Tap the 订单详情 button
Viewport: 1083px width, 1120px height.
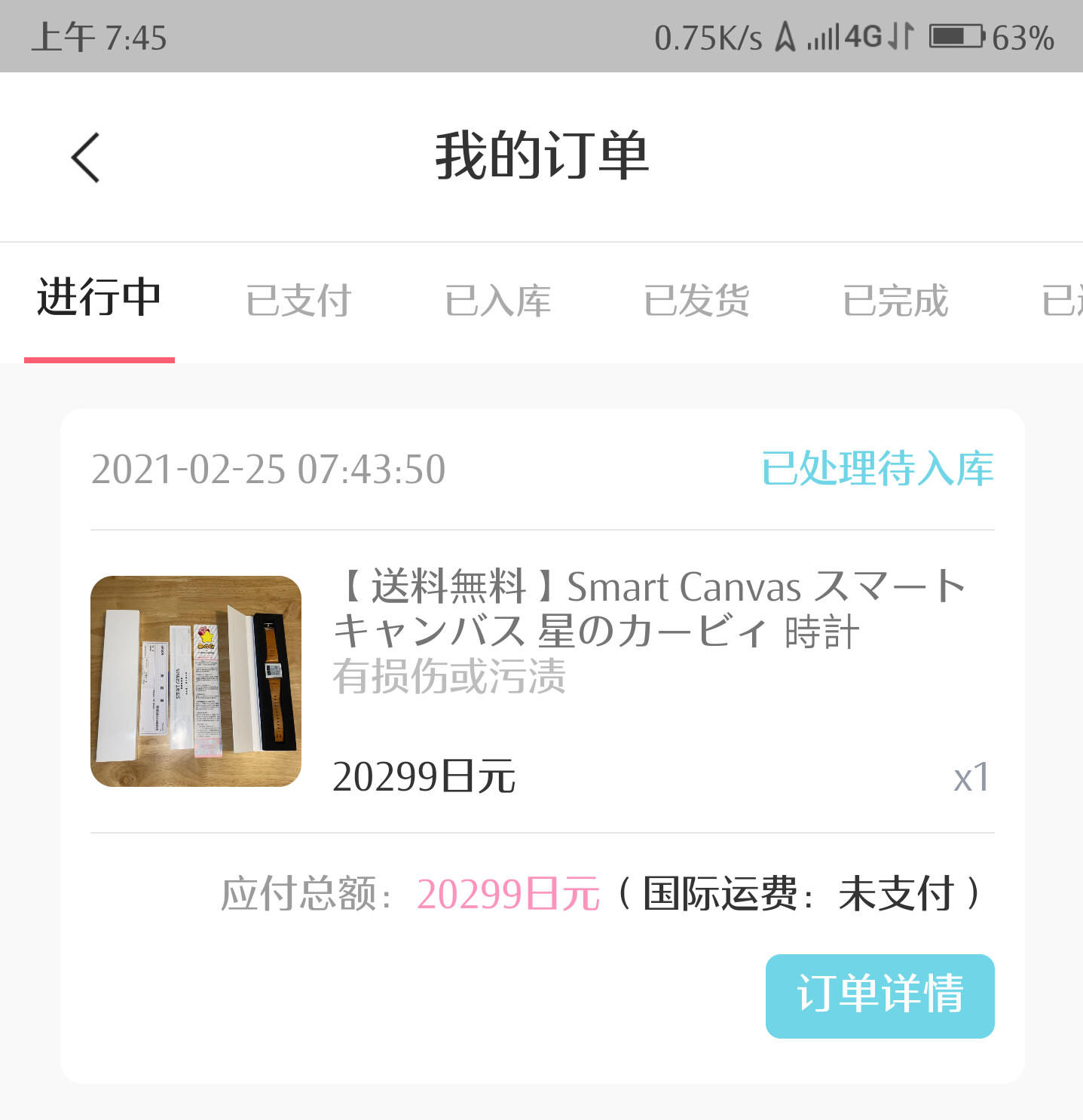coord(880,996)
